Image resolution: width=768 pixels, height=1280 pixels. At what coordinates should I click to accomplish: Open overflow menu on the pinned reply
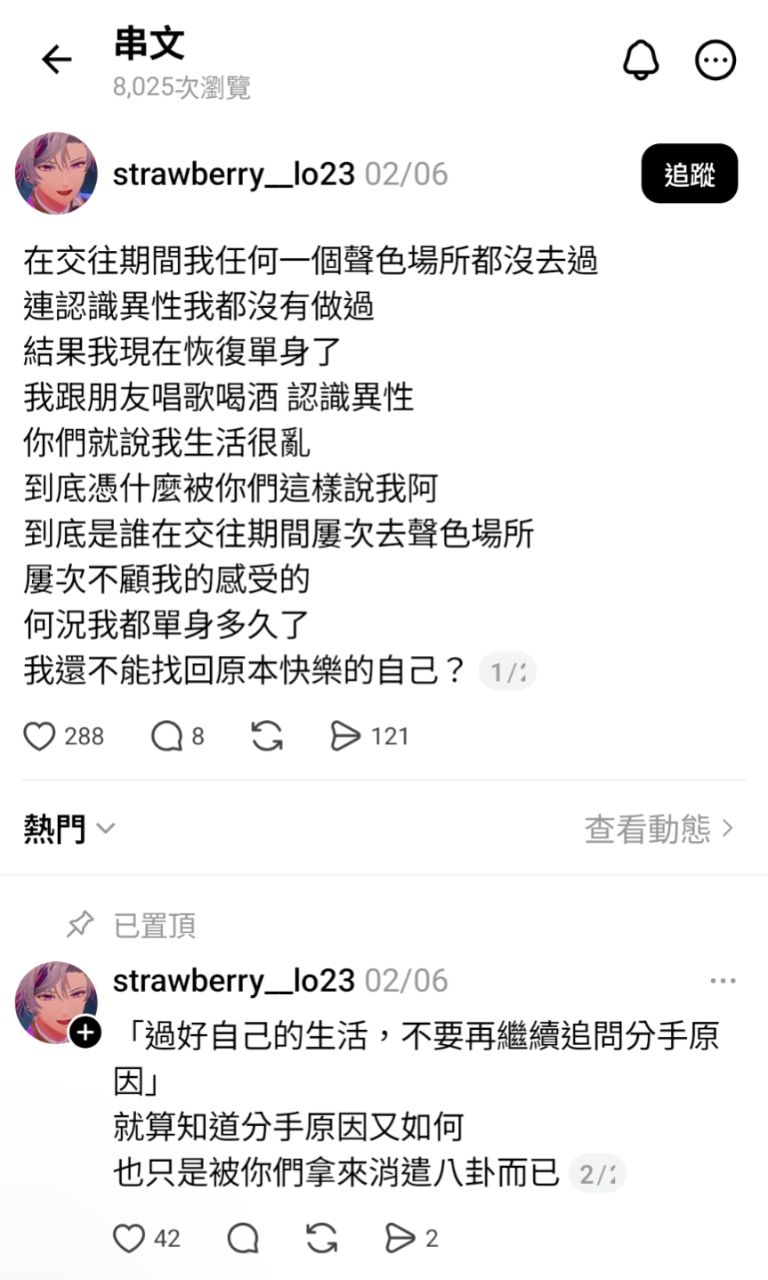722,981
